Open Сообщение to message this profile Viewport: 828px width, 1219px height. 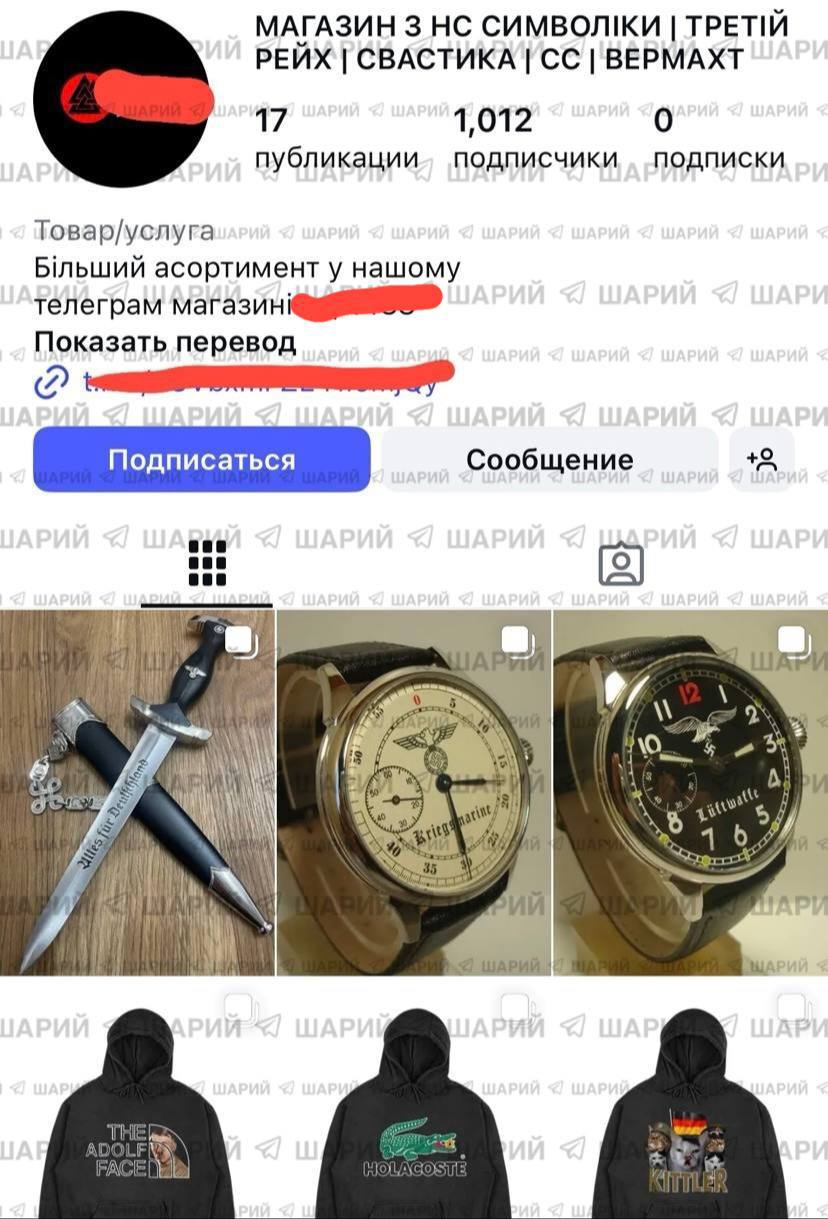pyautogui.click(x=549, y=460)
